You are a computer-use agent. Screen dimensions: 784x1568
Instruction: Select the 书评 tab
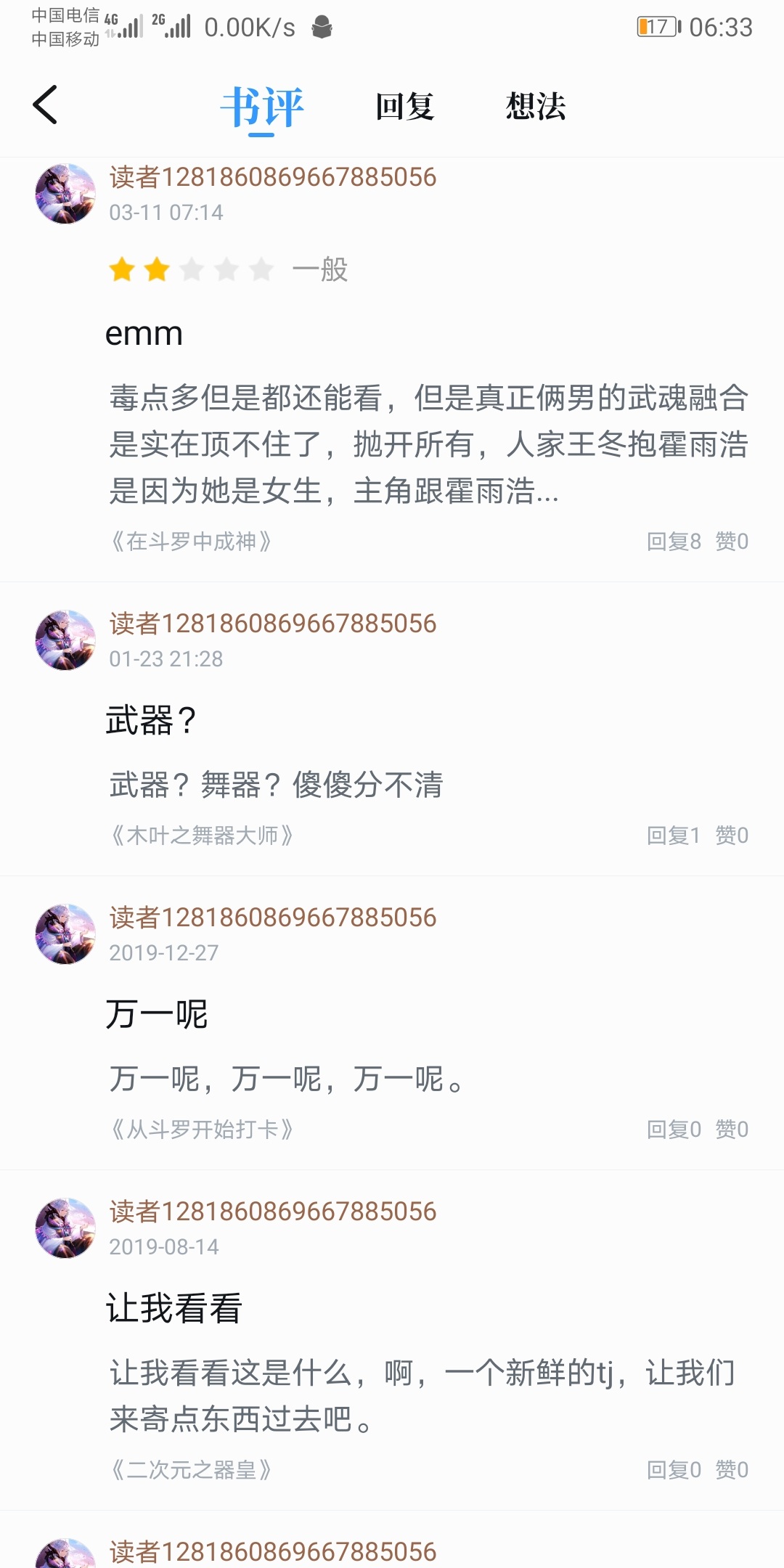(x=262, y=107)
